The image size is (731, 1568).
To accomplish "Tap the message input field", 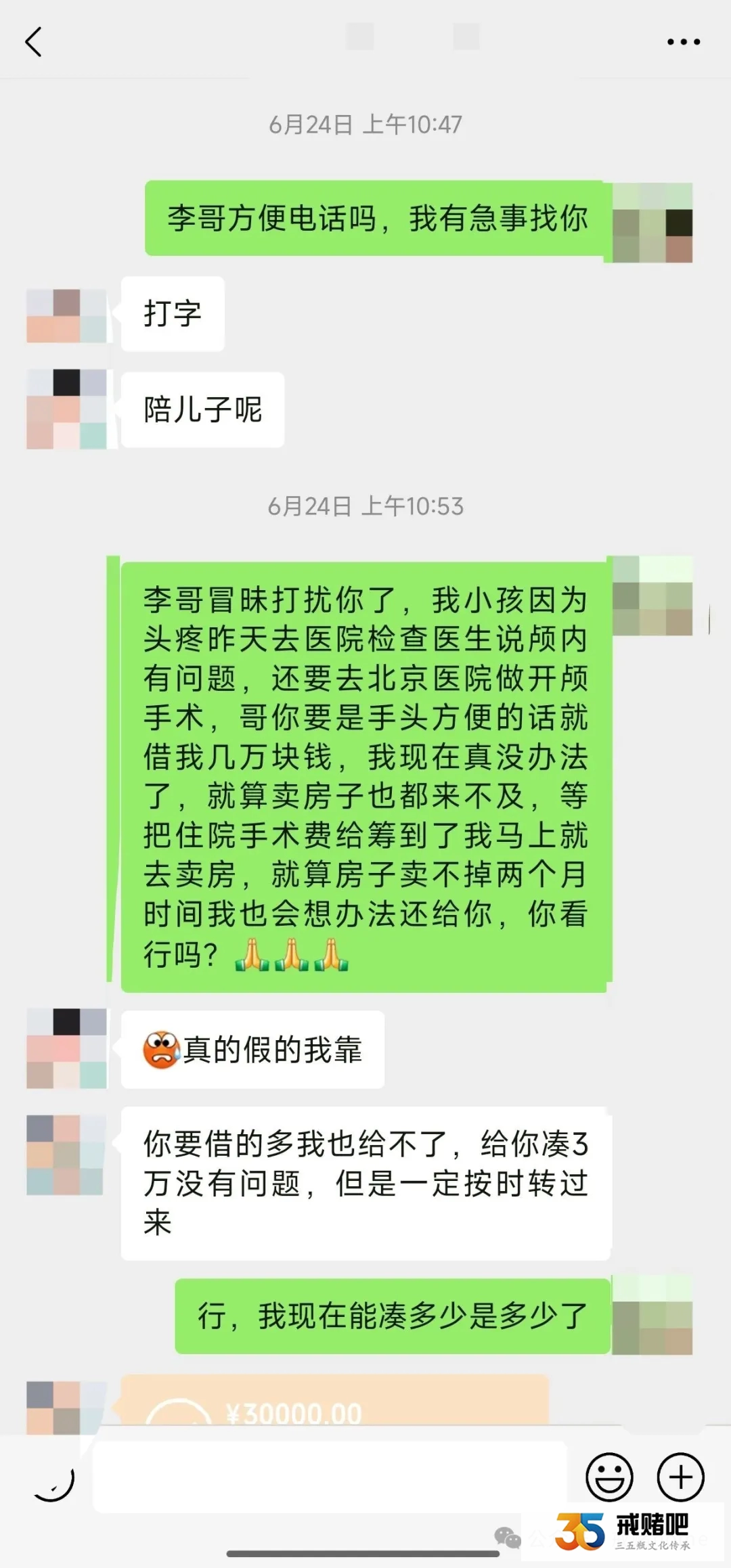I will coord(329,1477).
